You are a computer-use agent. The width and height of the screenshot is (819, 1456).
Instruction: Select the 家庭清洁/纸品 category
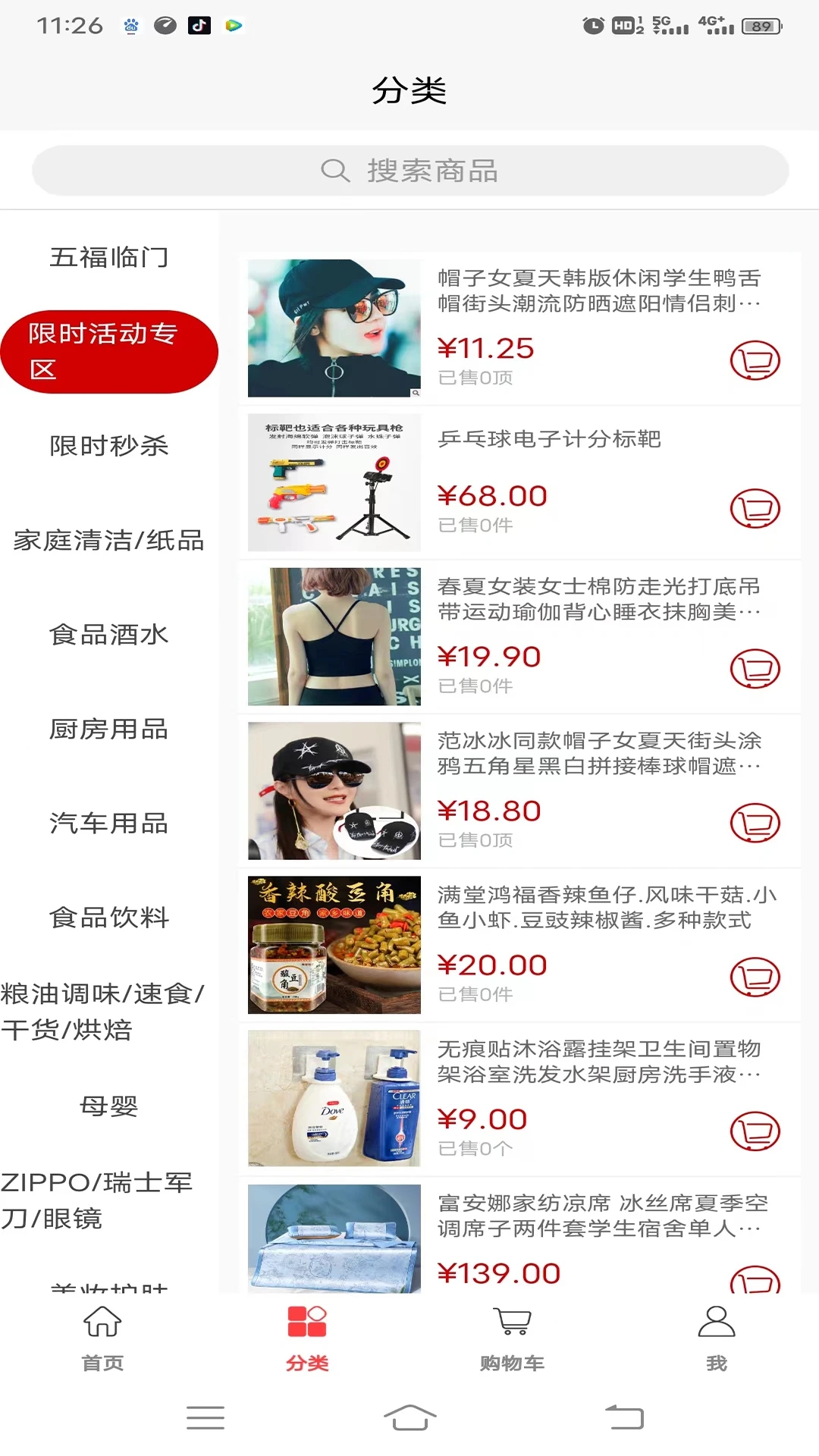tap(108, 541)
